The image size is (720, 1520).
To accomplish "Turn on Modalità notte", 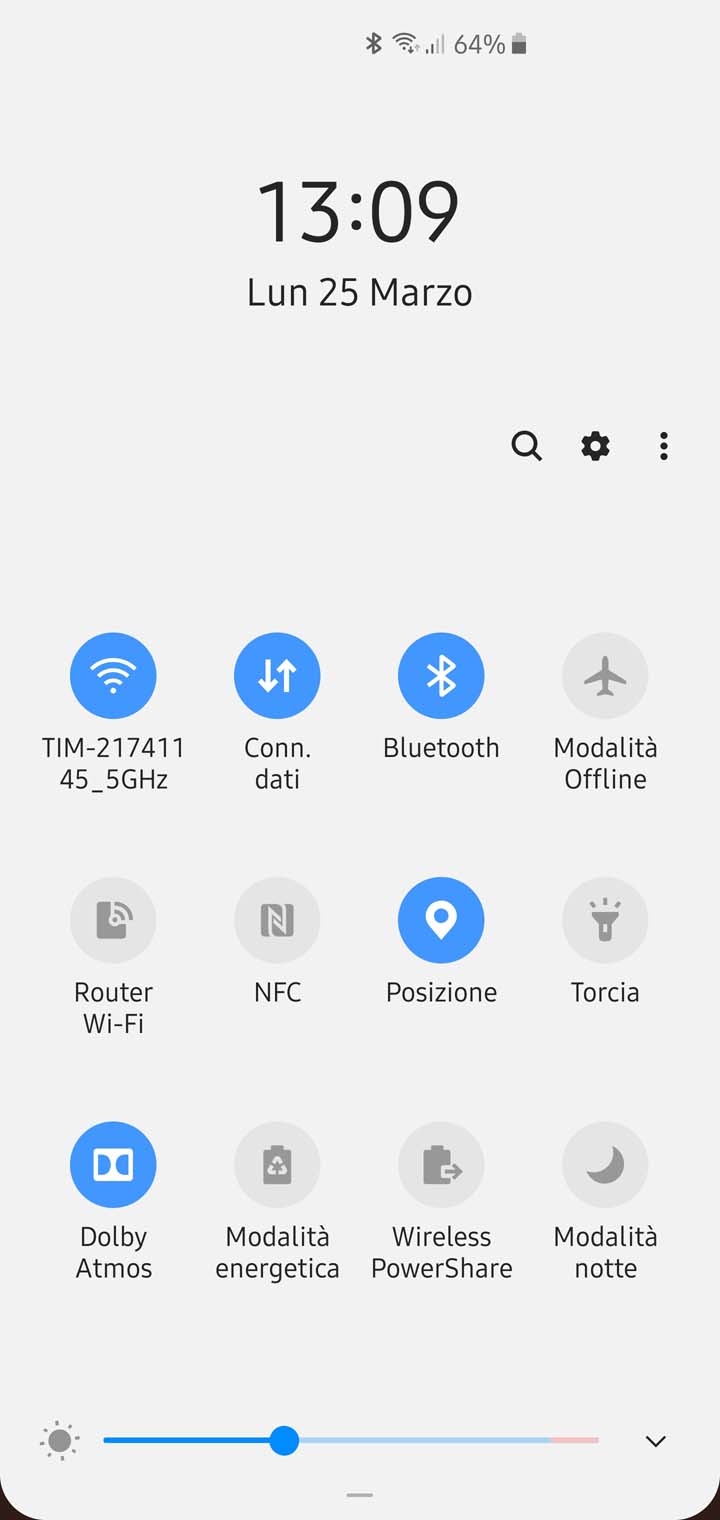I will click(605, 1164).
